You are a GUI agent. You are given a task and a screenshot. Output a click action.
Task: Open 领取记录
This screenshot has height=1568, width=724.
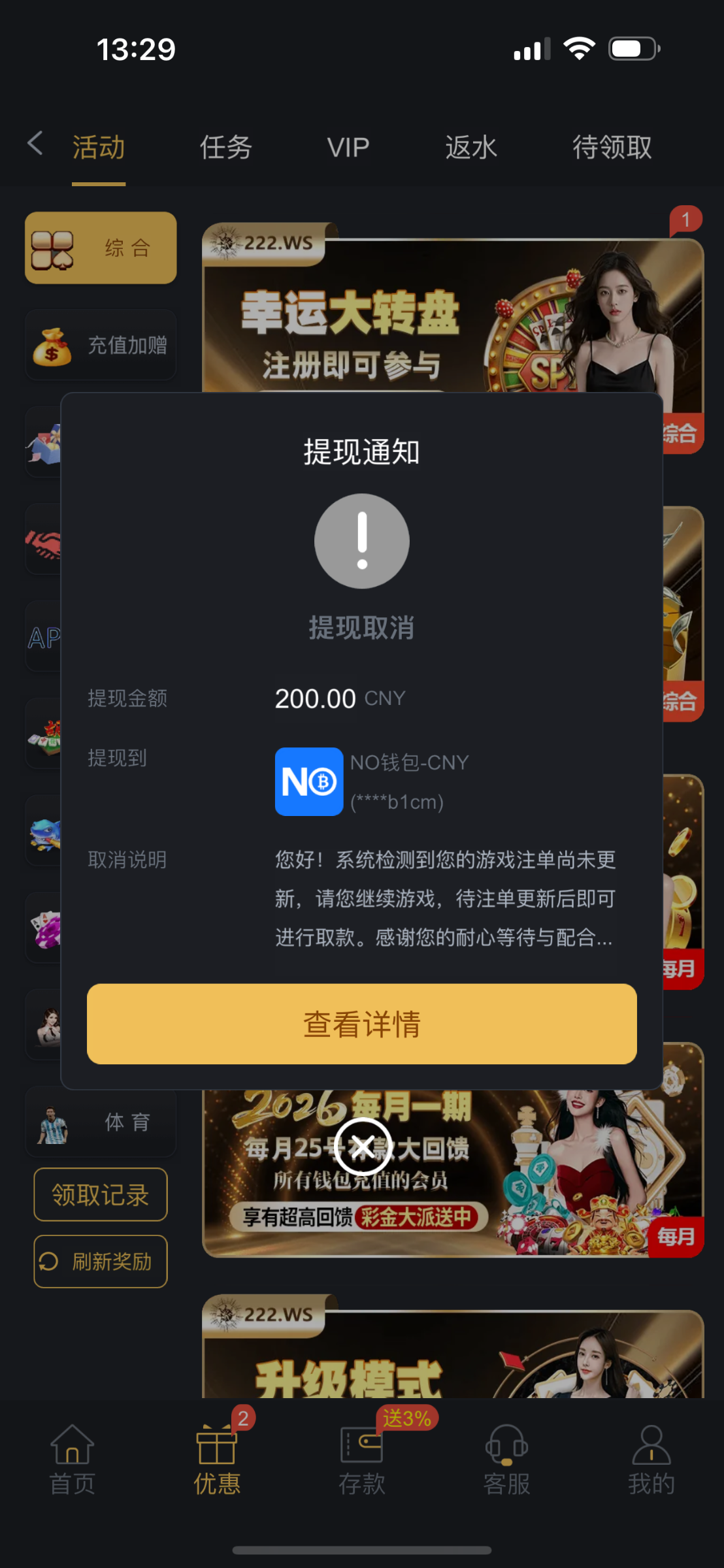pyautogui.click(x=101, y=1194)
